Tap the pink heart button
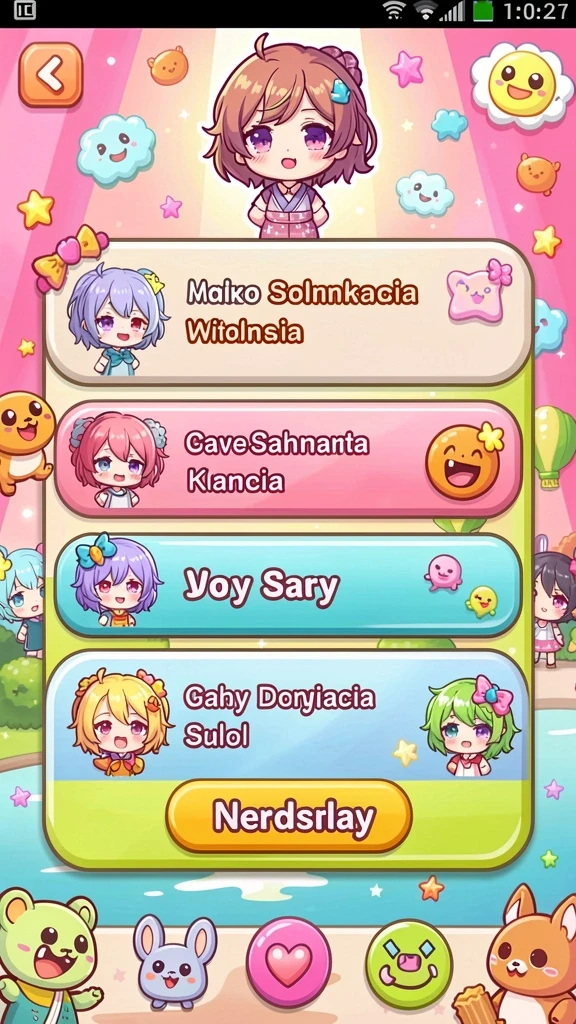 (289, 962)
